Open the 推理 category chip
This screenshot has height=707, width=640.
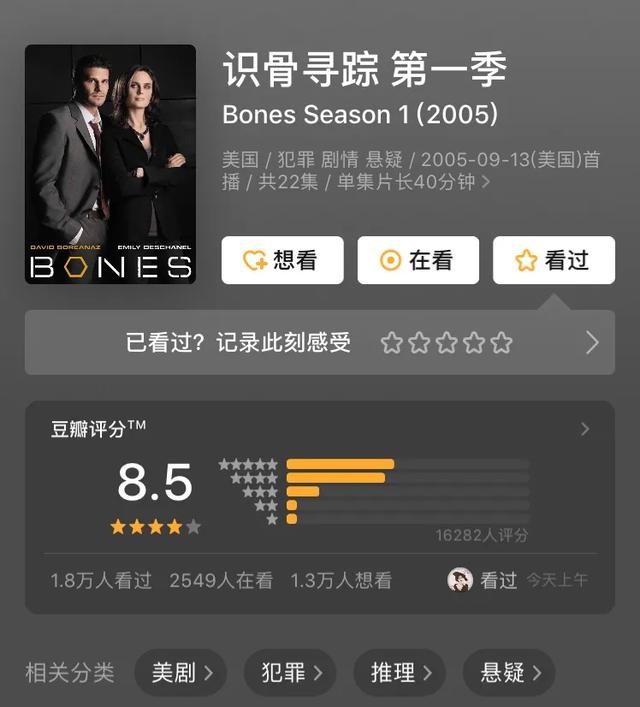[x=399, y=673]
